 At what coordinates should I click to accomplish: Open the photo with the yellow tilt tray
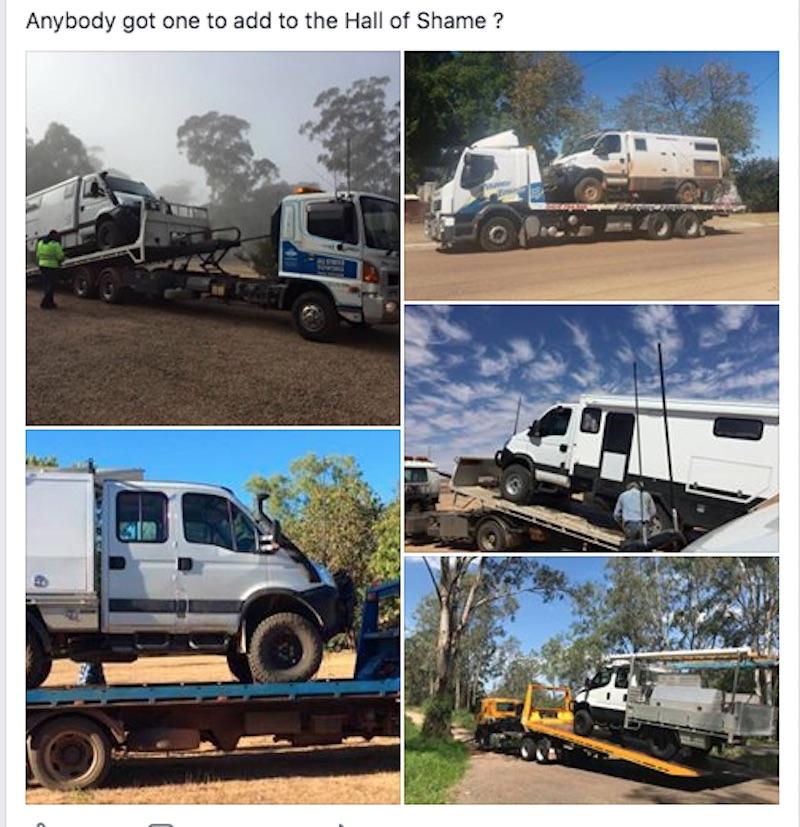pyautogui.click(x=591, y=680)
